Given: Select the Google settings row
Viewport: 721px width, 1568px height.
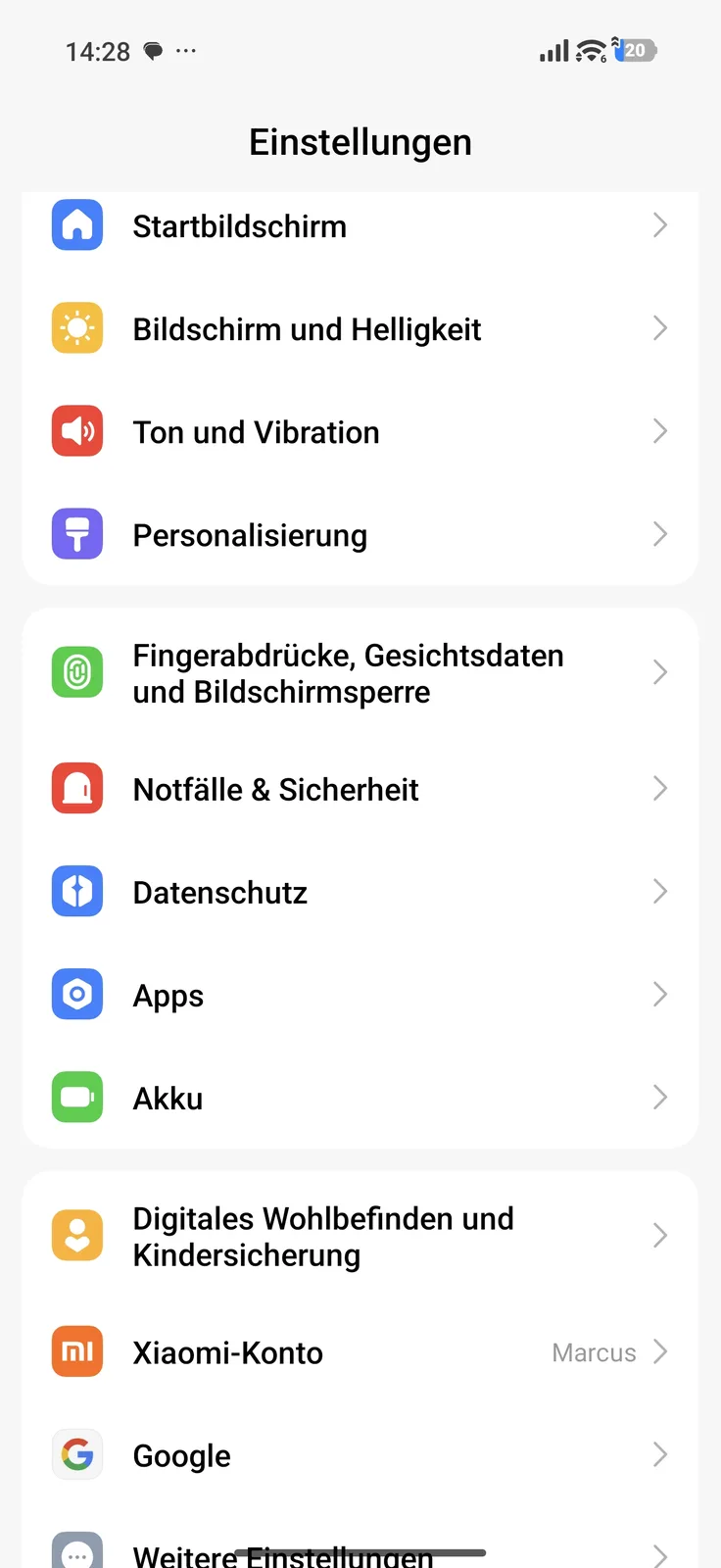Looking at the screenshot, I should click(359, 1455).
